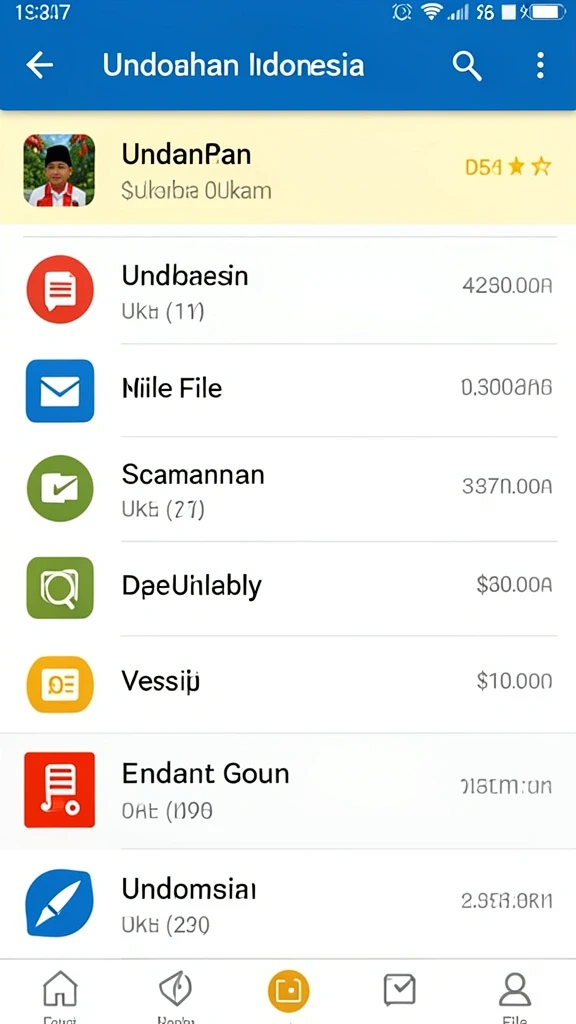
Task: Open the Scamannan row
Action: pyautogui.click(x=288, y=488)
